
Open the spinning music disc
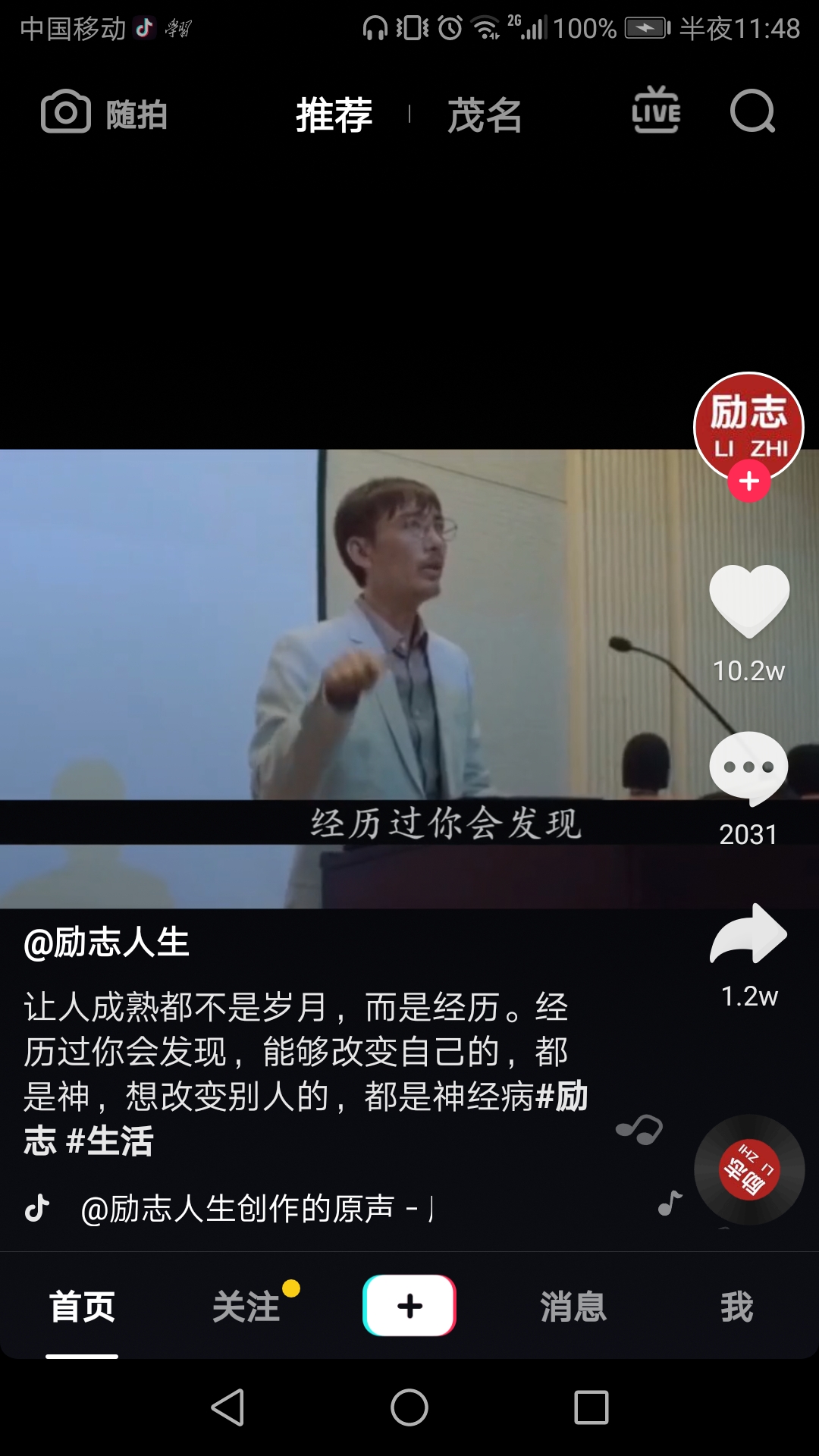pos(748,1169)
